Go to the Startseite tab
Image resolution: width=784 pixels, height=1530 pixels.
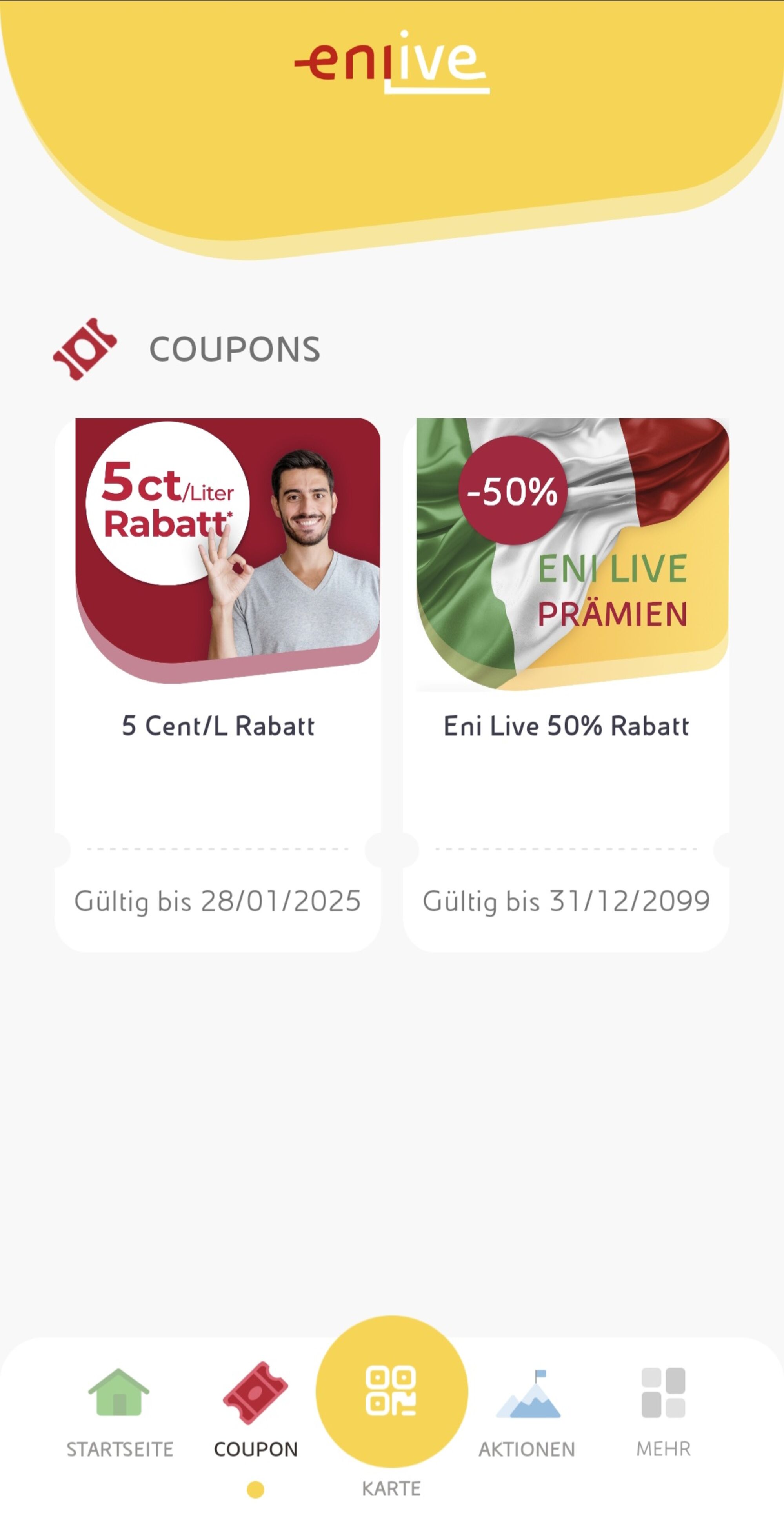tap(119, 1414)
